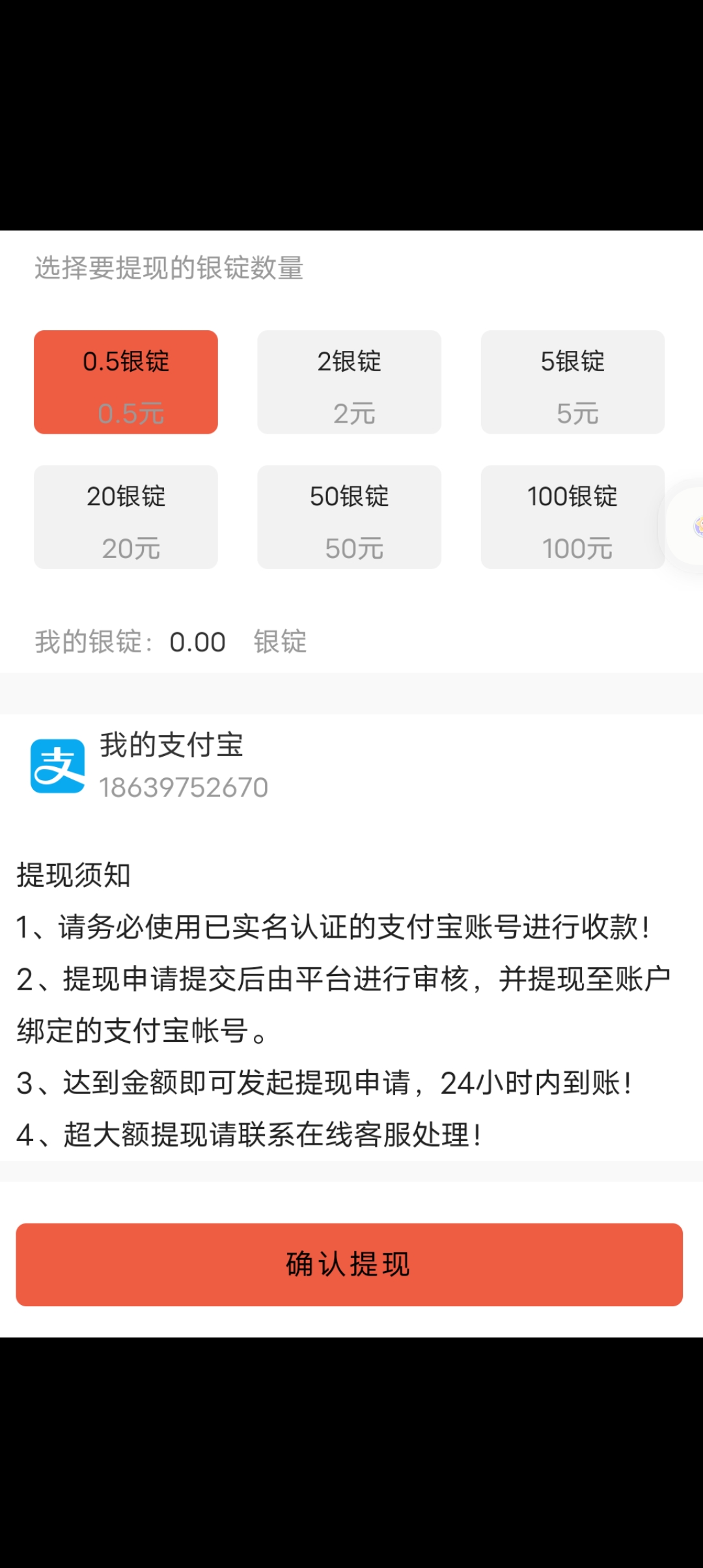Select the 100银锭 amount
The image size is (703, 1568).
573,517
